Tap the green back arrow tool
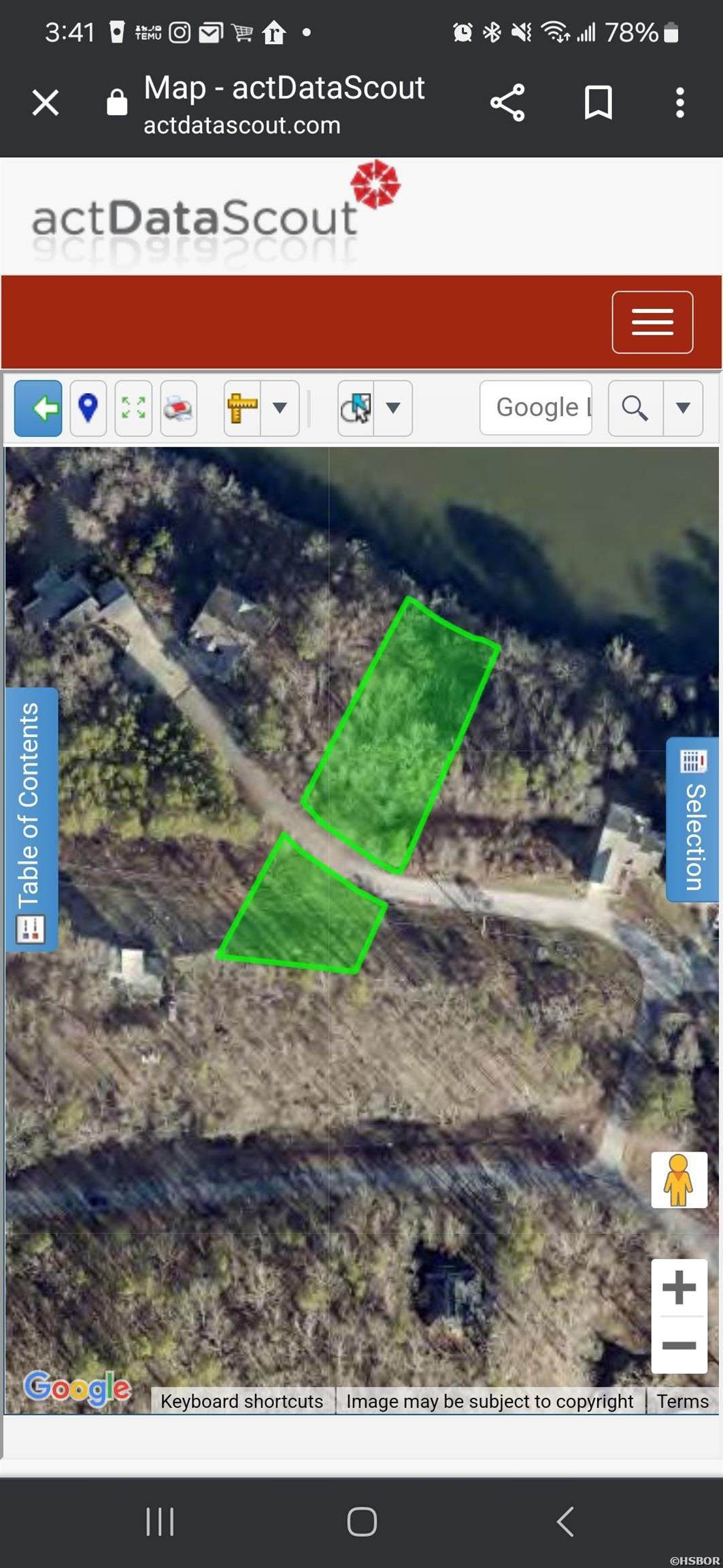Viewport: 723px width, 1568px height. [39, 408]
